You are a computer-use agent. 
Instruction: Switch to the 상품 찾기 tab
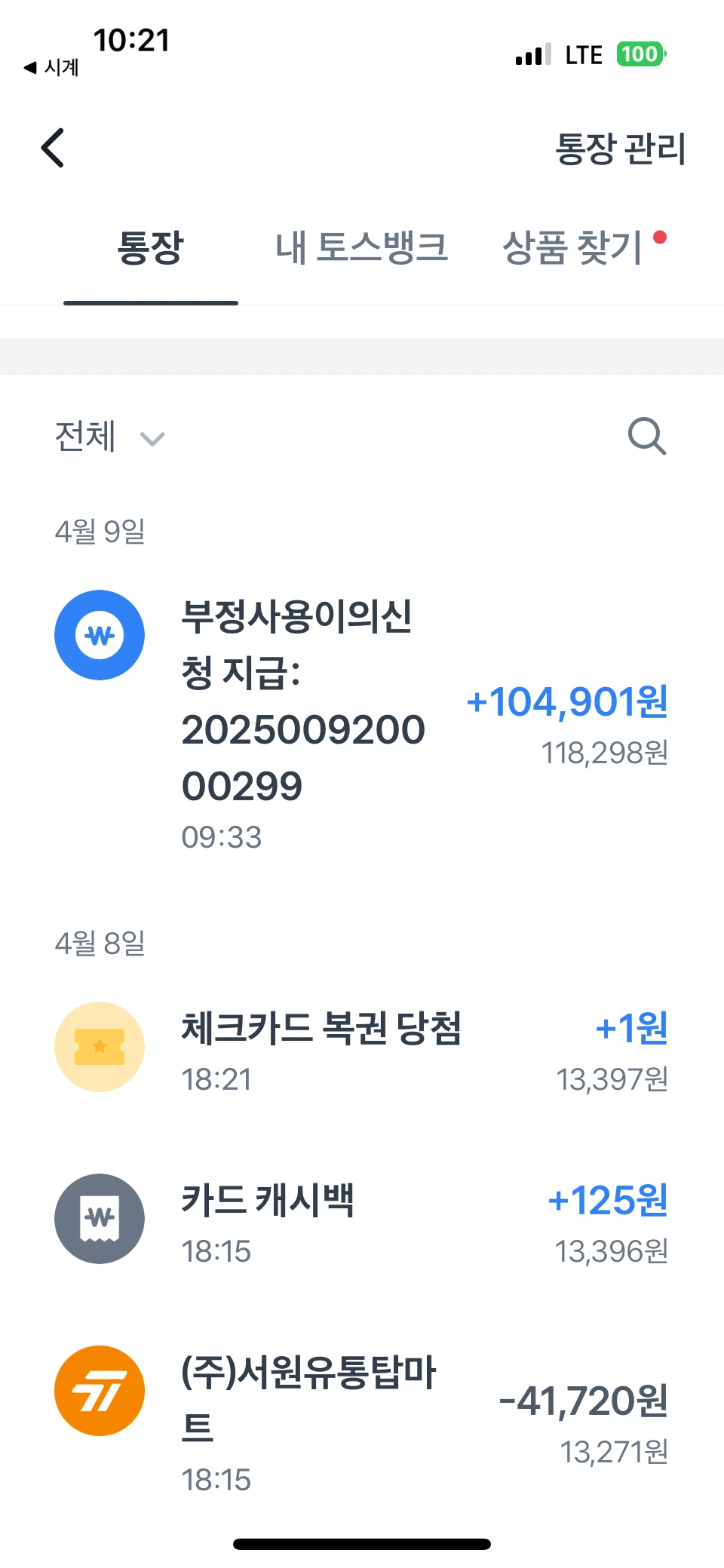[573, 248]
